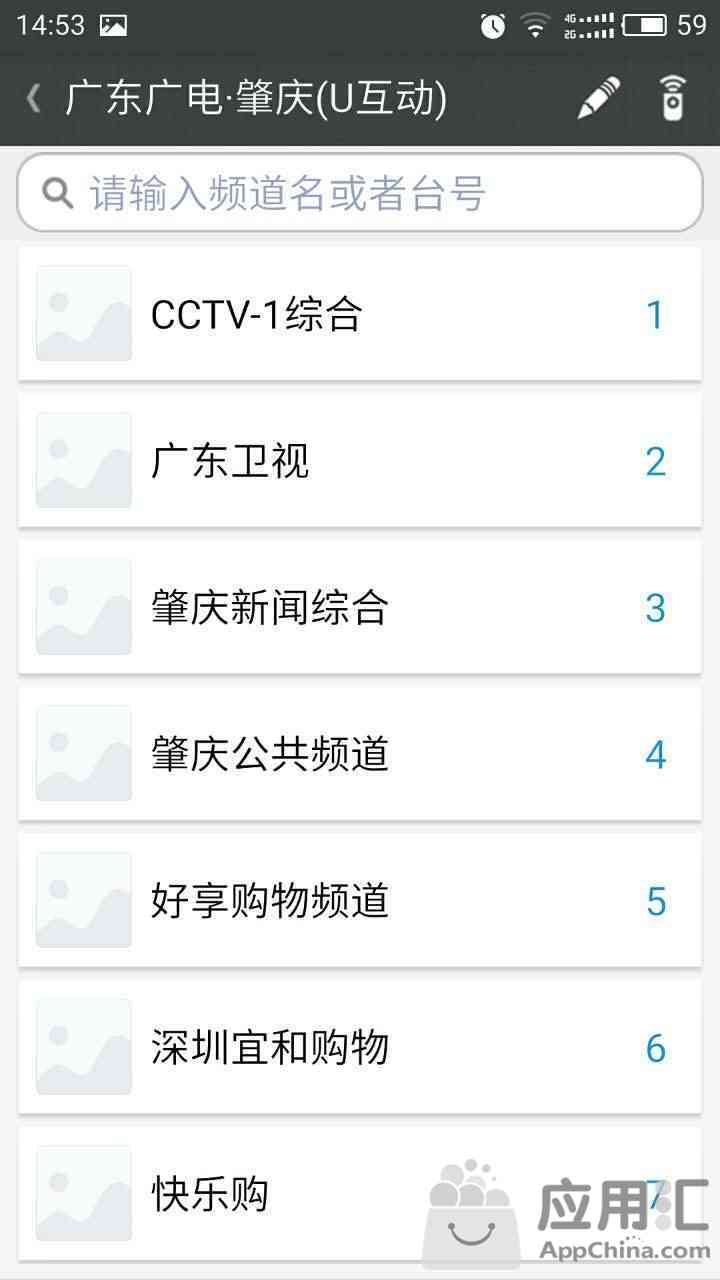Viewport: 720px width, 1280px height.
Task: Switch to 肇庆公共频道
Action: pyautogui.click(x=360, y=754)
